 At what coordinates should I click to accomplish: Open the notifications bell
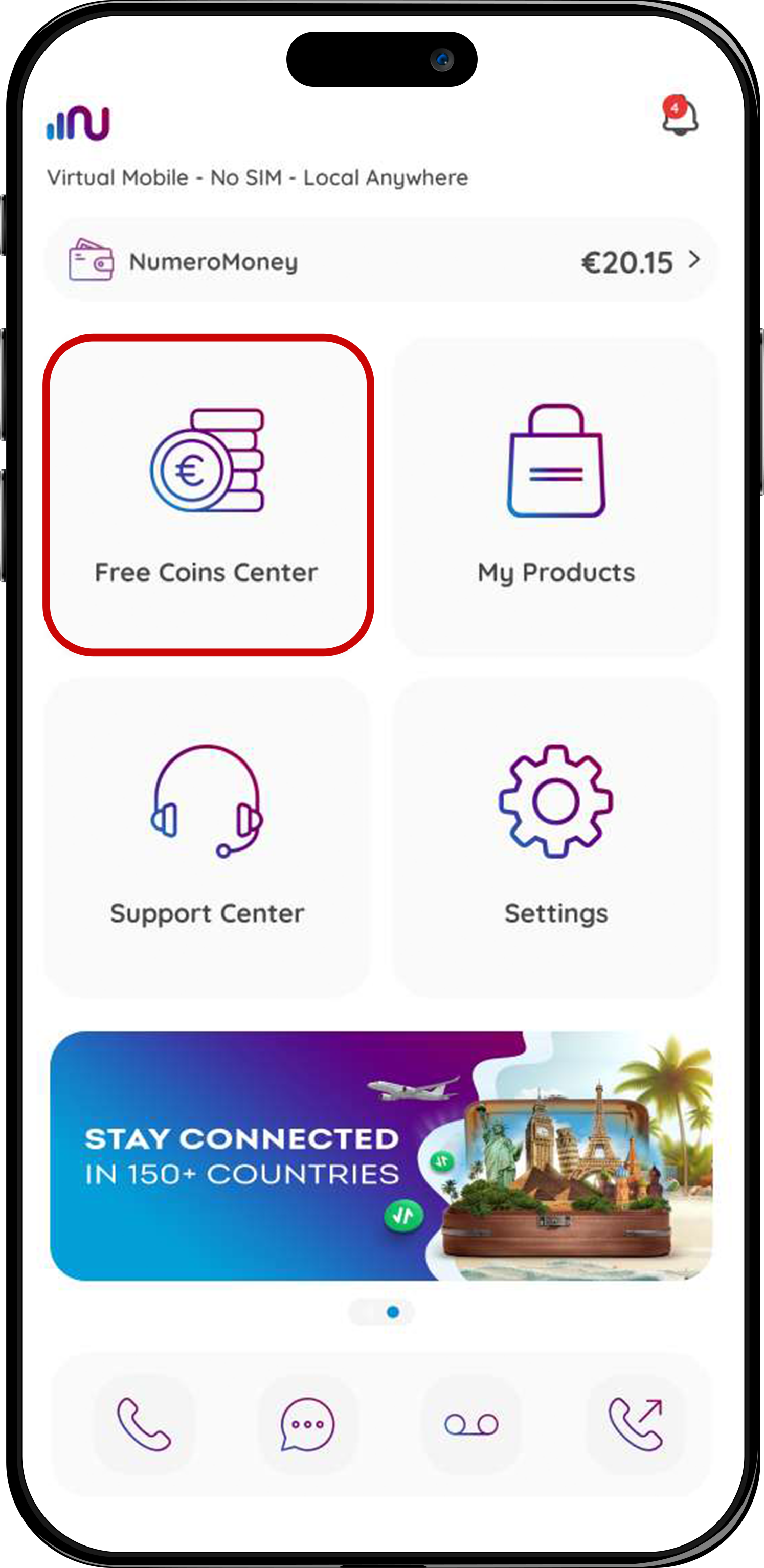680,116
